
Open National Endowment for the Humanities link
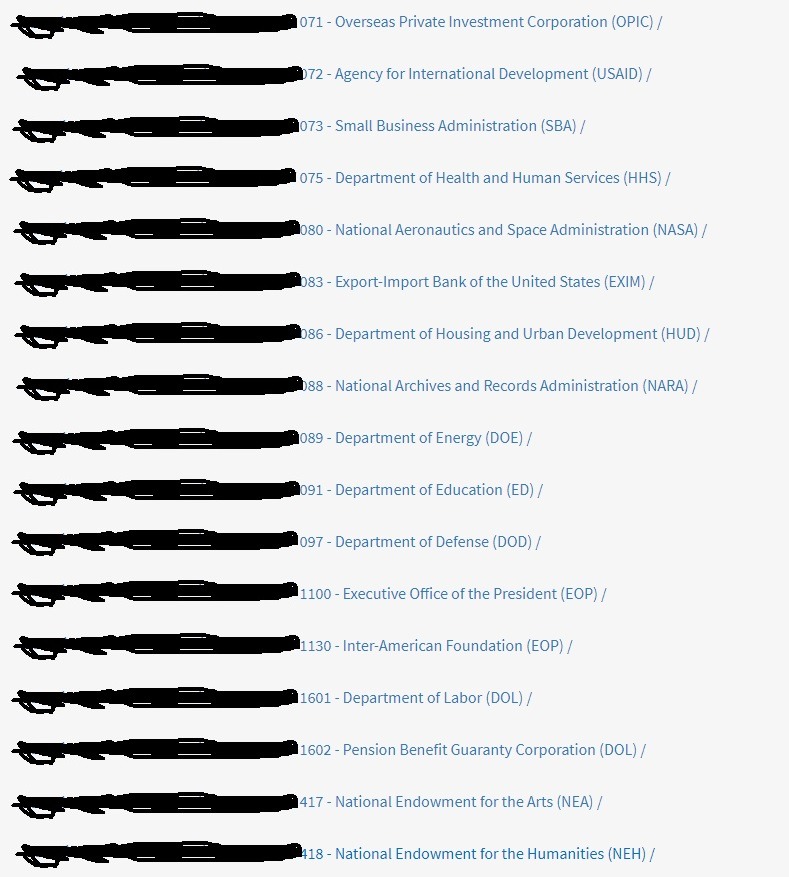click(x=478, y=854)
